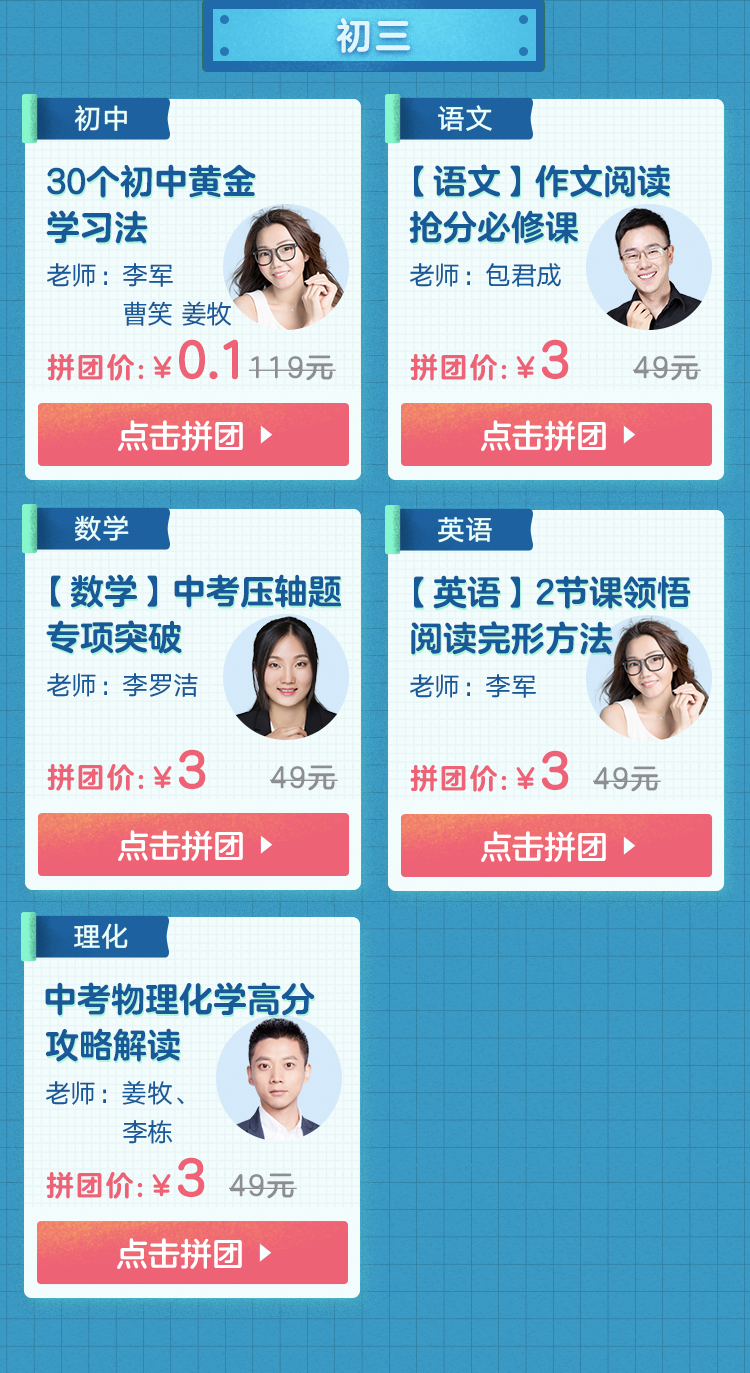
Task: Start group buy for 数学中考压轴题专项突破
Action: tap(193, 845)
